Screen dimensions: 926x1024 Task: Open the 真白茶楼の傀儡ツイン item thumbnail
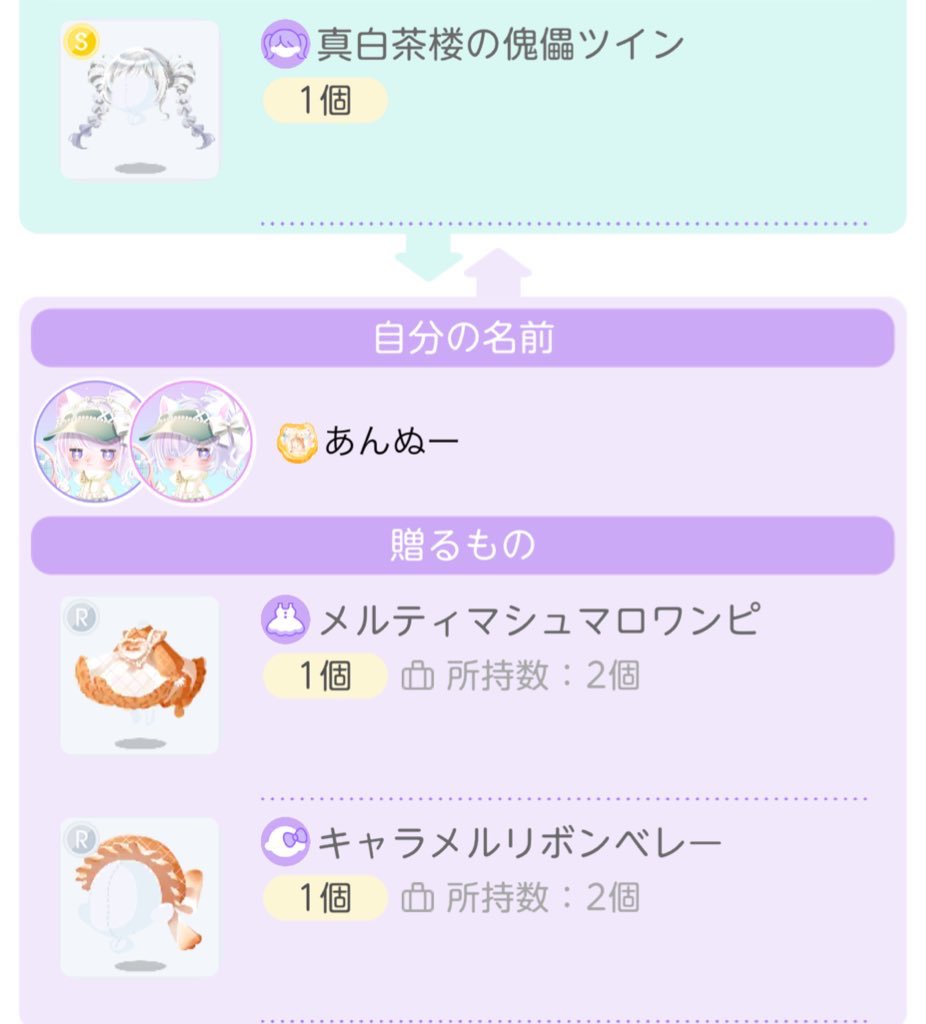(139, 99)
